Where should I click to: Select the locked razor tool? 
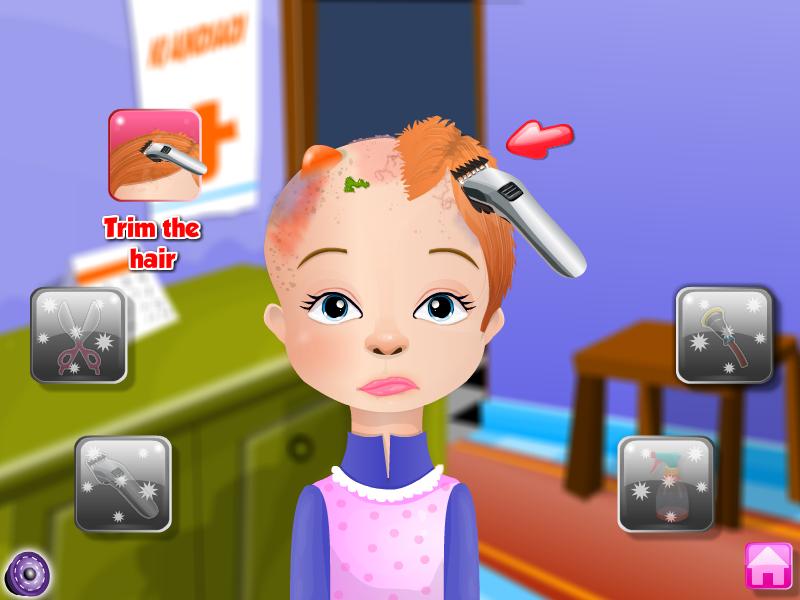(x=724, y=335)
